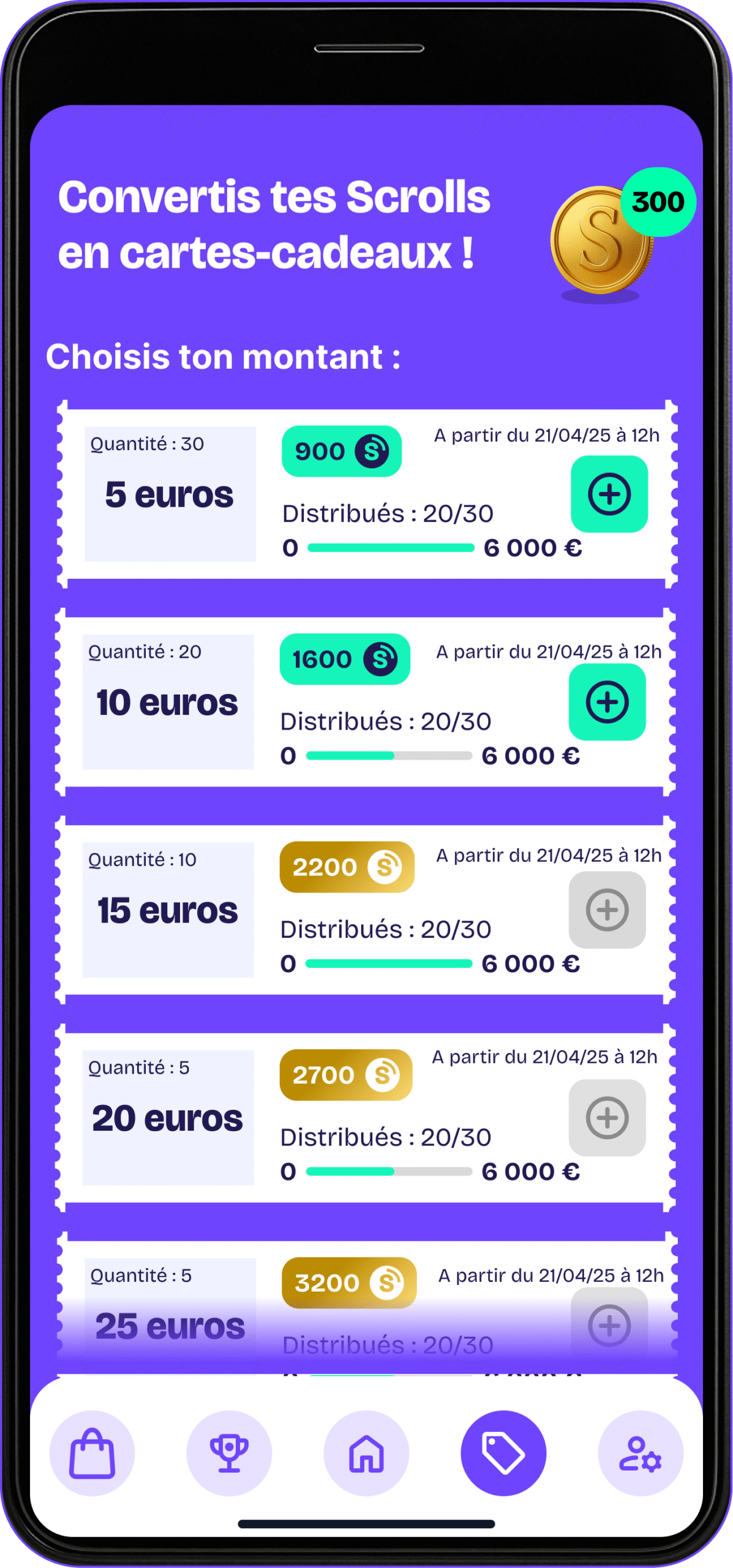Add the 10 euros gift card
This screenshot has height=1568, width=733.
tap(607, 702)
